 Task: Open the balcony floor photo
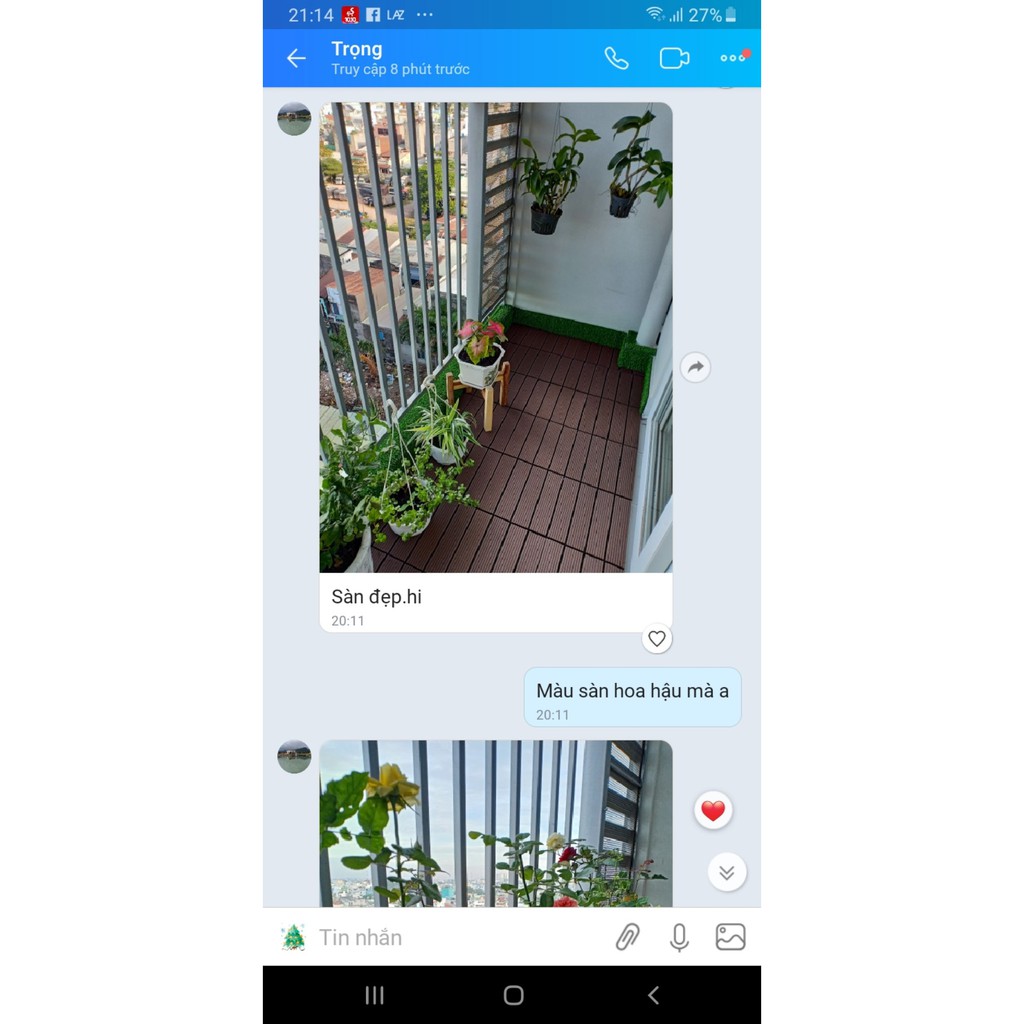coord(495,337)
